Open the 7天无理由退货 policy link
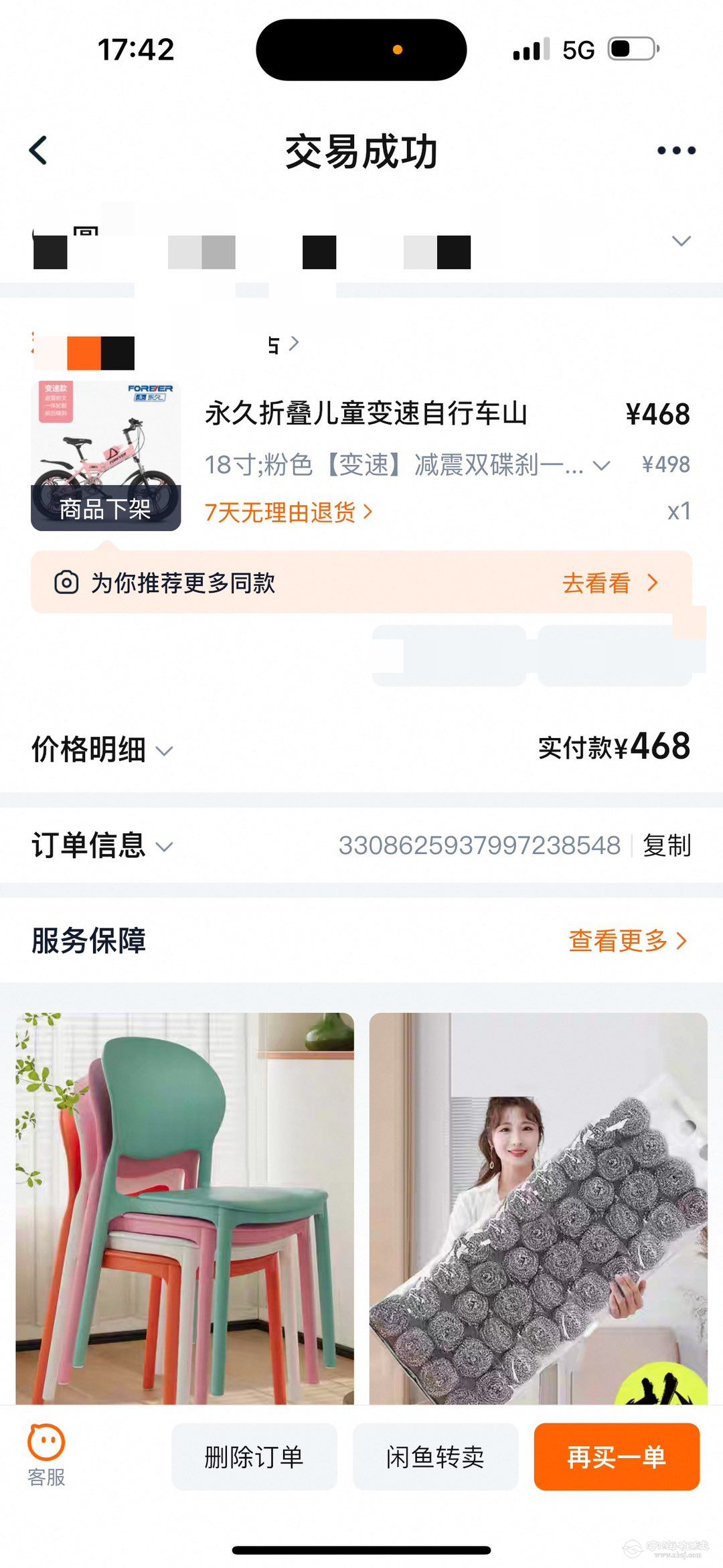Viewport: 723px width, 1568px height. click(288, 512)
